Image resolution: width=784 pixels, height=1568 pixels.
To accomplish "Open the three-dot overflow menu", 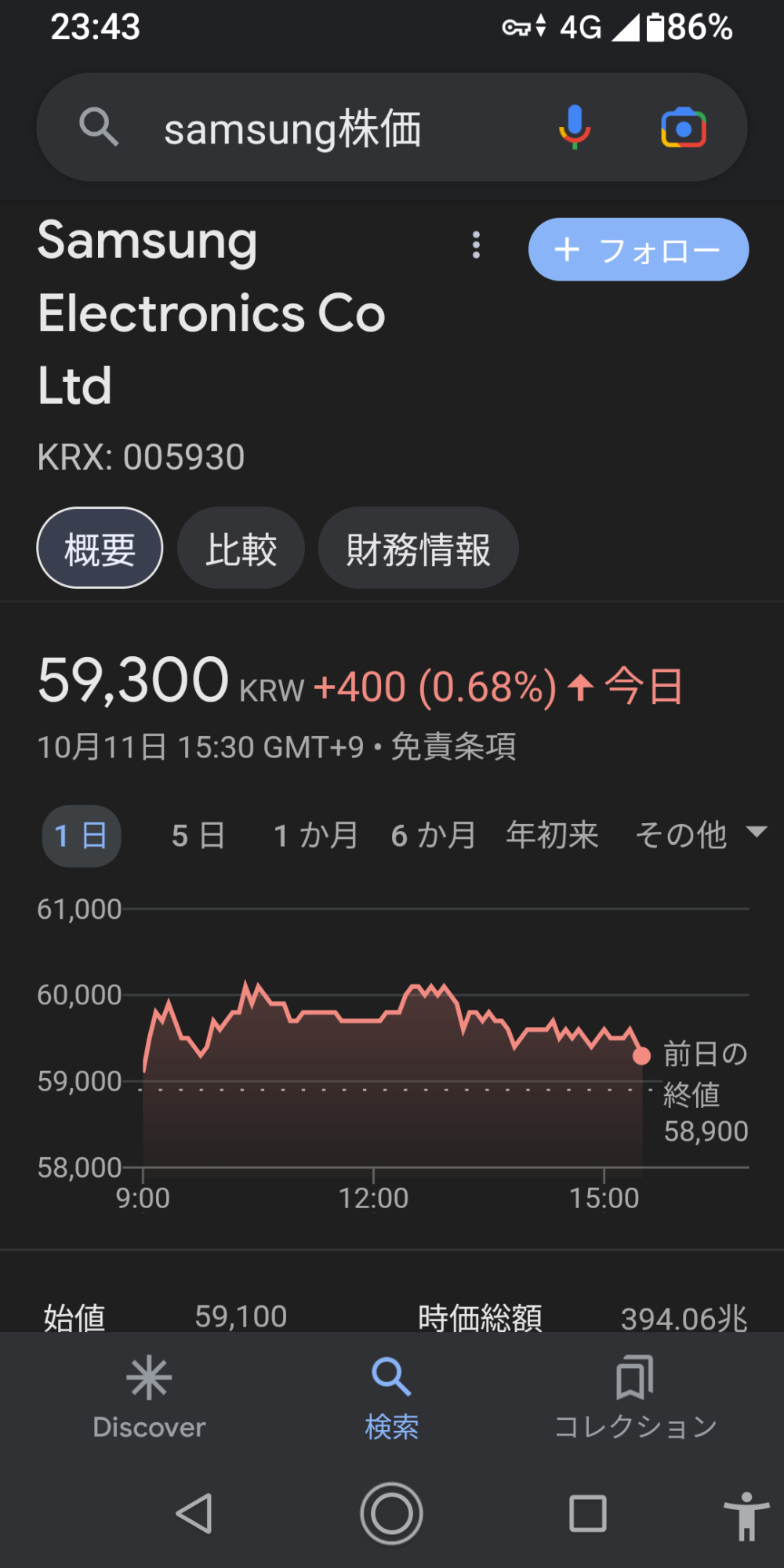I will (476, 245).
